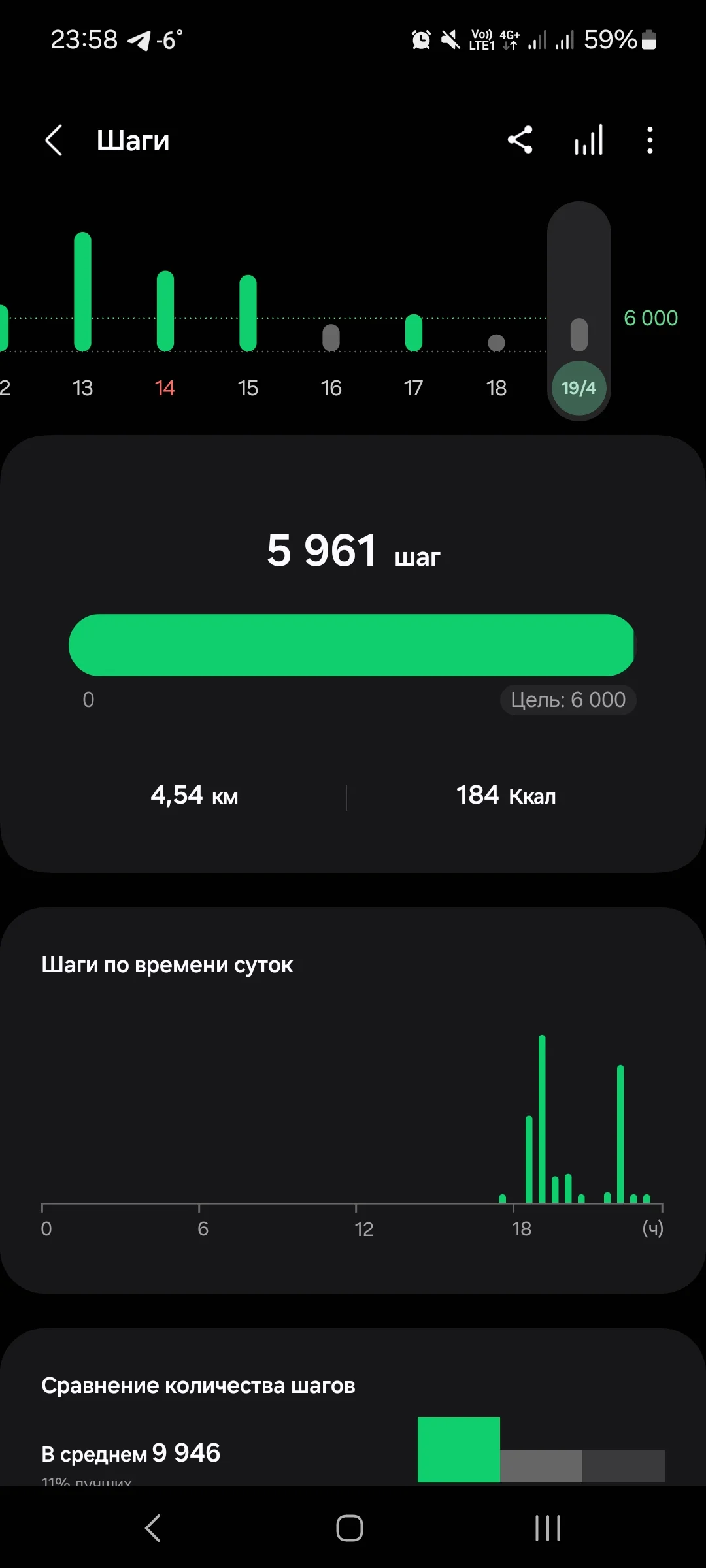Tap the system home button
706x1568 pixels.
tap(350, 1528)
